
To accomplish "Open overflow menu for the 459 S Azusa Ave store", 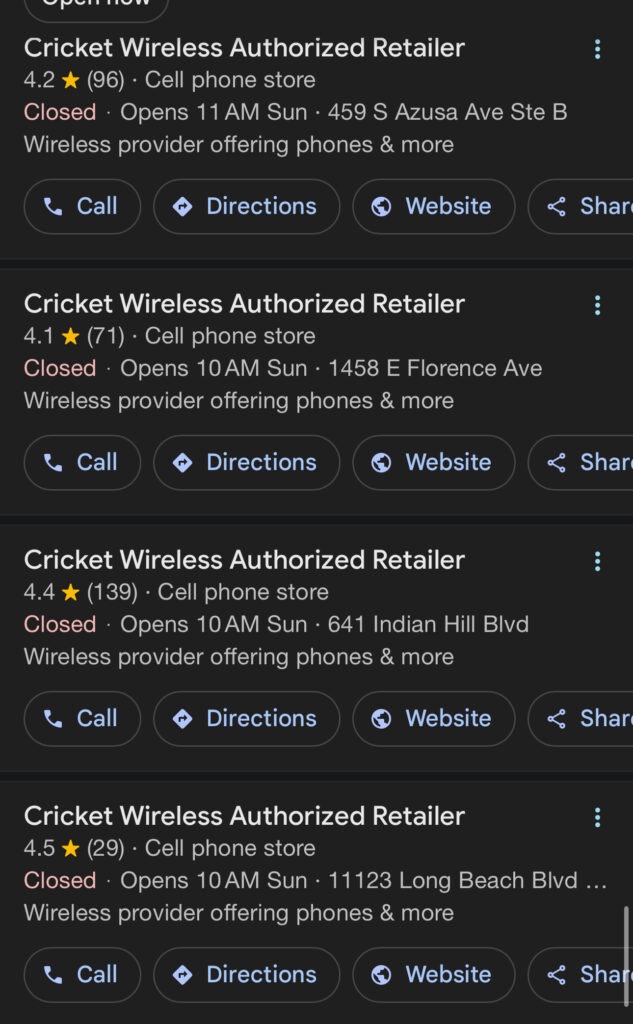I will click(597, 49).
